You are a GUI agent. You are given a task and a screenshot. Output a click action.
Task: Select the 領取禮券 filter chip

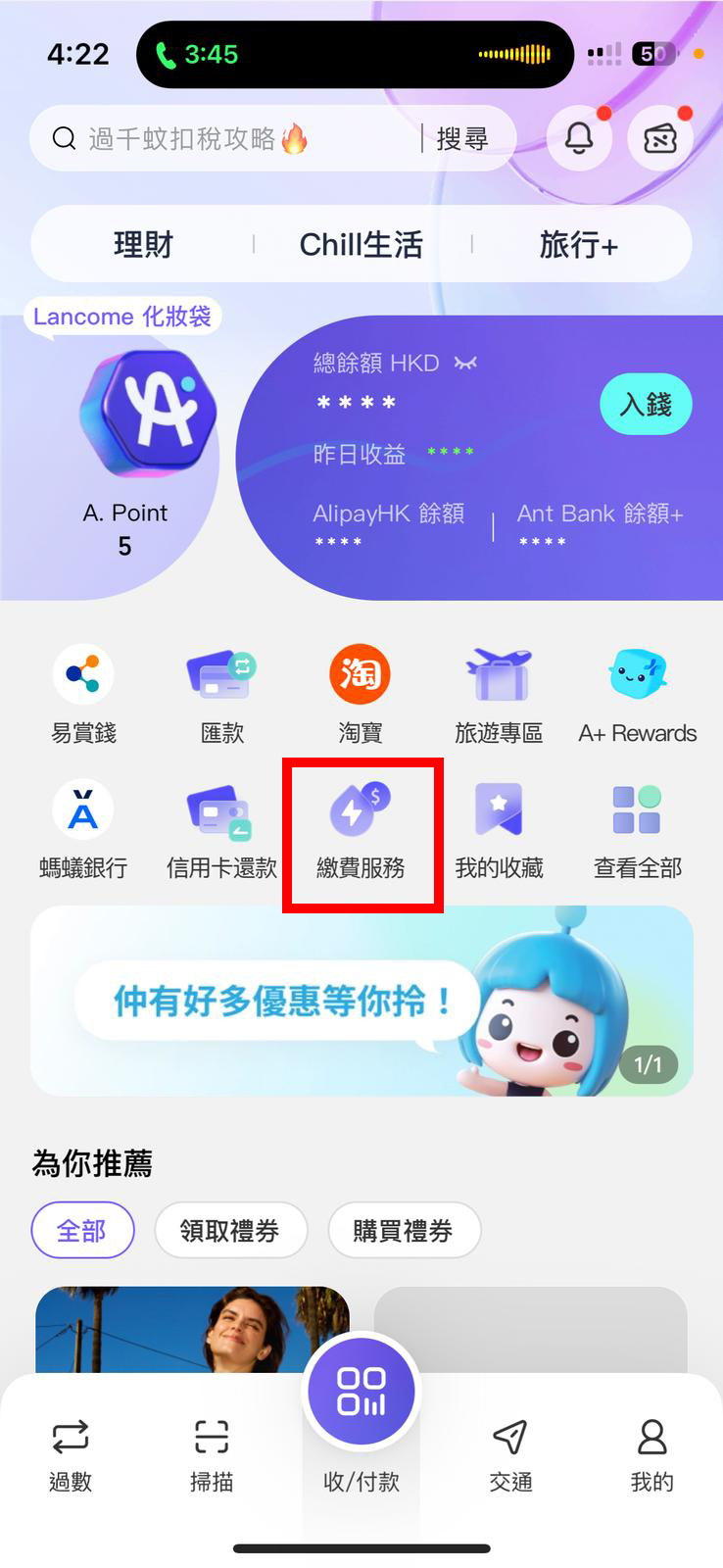point(230,1230)
